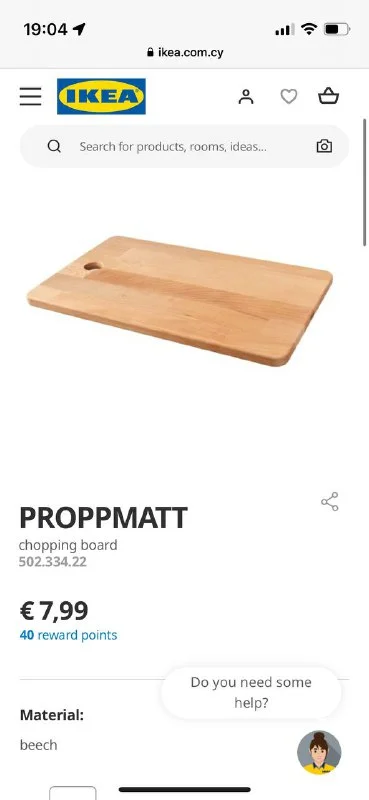This screenshot has height=800, width=369.
Task: Search by photo with camera icon
Action: coord(324,146)
